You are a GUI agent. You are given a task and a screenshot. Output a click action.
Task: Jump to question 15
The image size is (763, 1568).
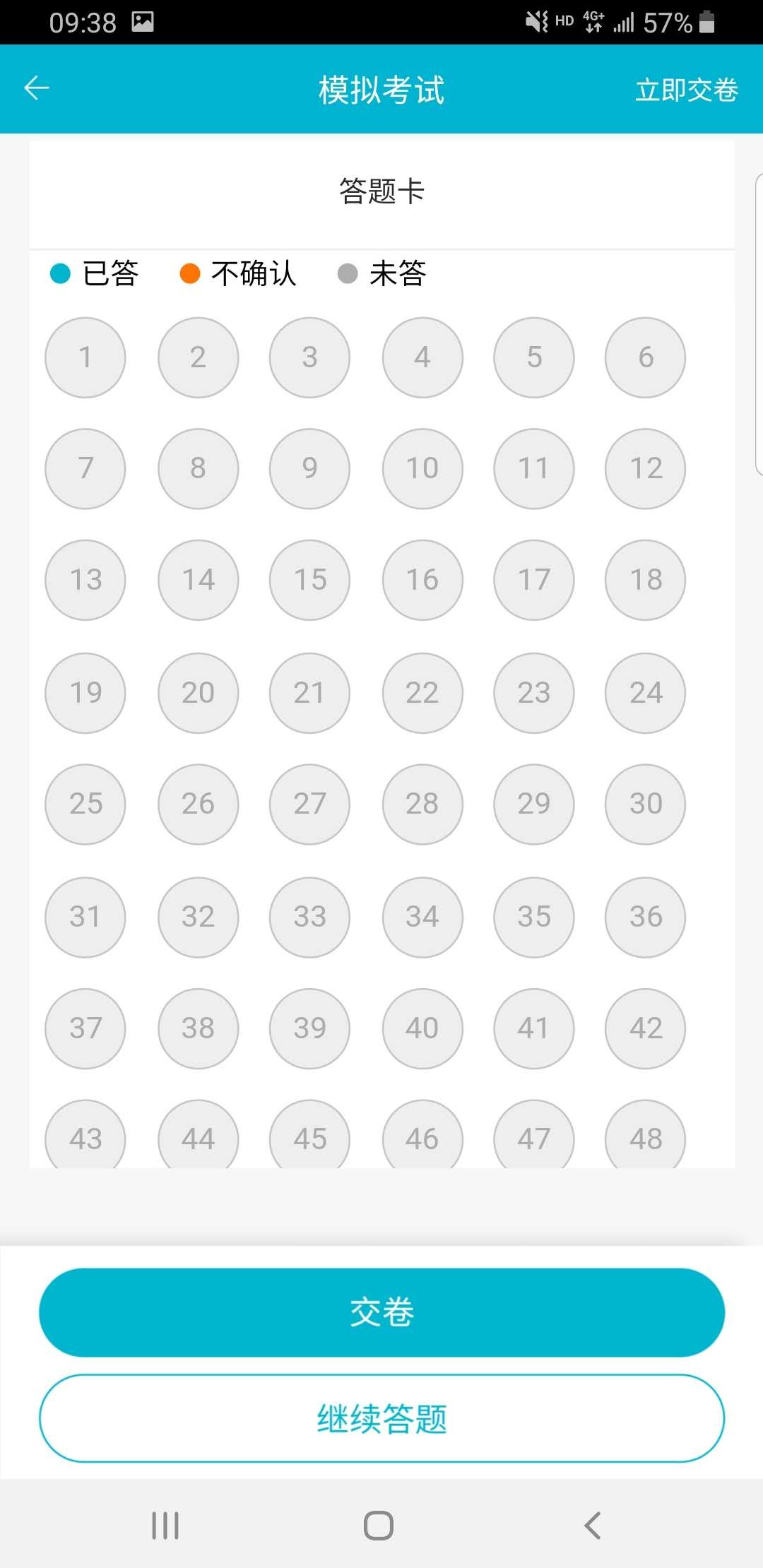tap(309, 580)
